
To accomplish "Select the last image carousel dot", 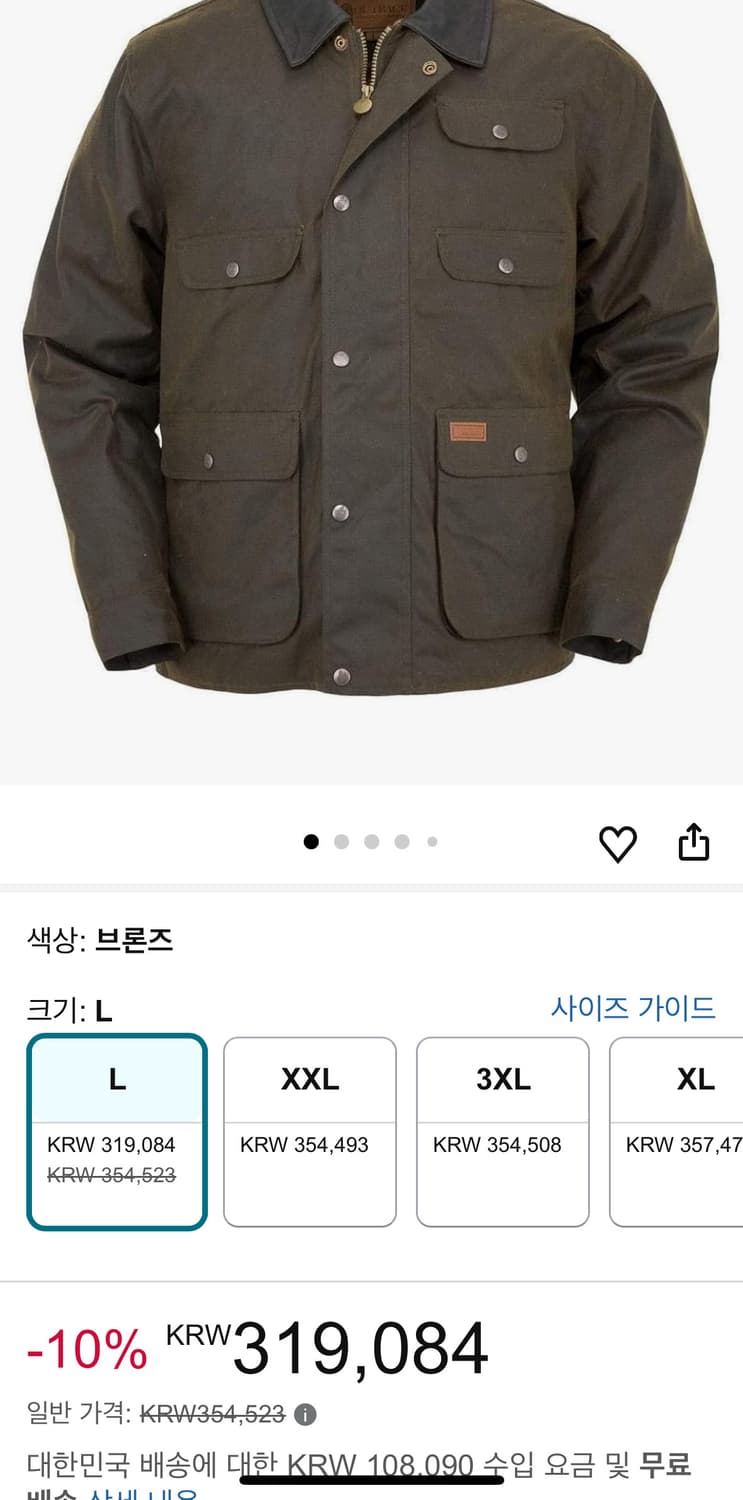I will (x=432, y=843).
